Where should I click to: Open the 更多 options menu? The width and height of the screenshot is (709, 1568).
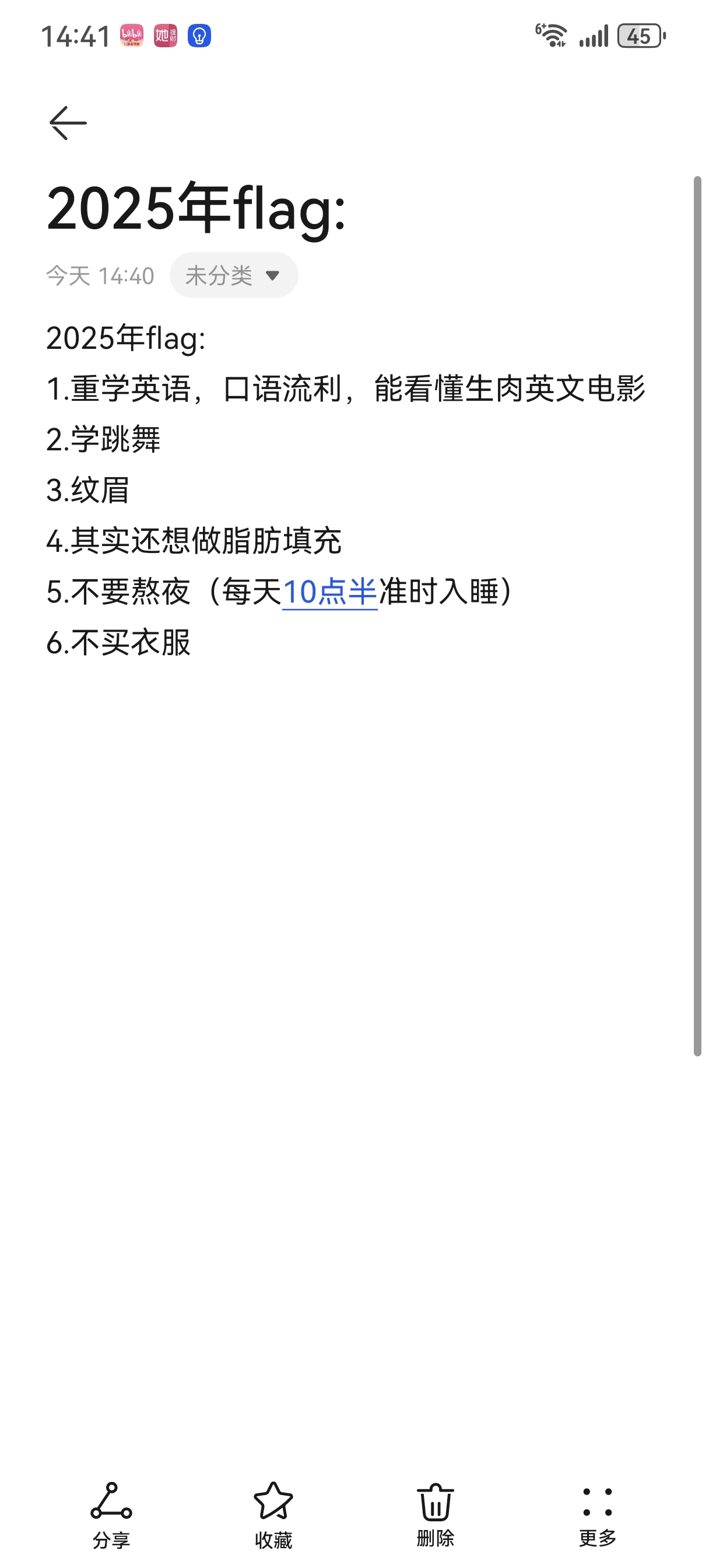598,1514
